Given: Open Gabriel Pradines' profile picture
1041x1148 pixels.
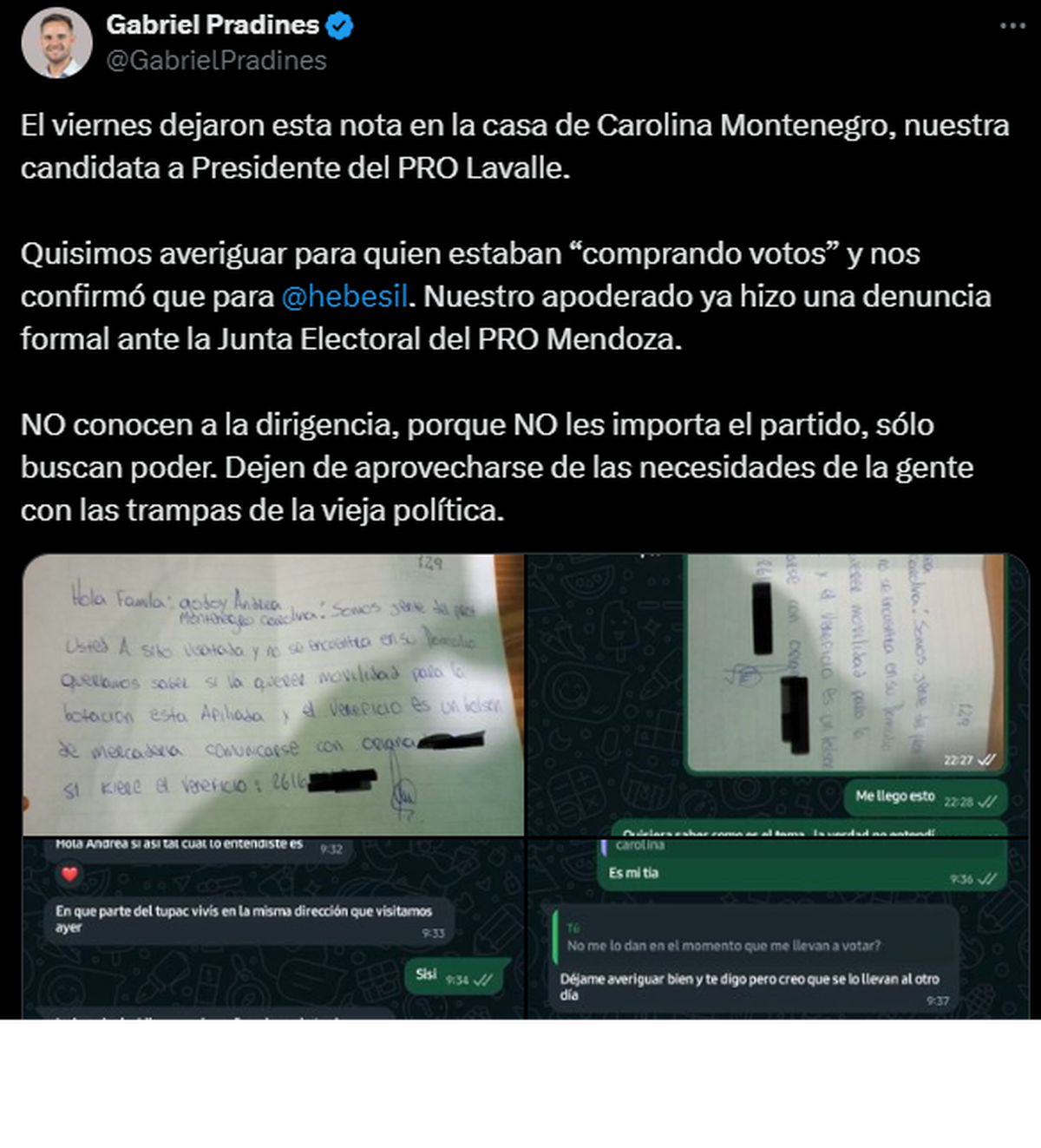Looking at the screenshot, I should tap(56, 43).
